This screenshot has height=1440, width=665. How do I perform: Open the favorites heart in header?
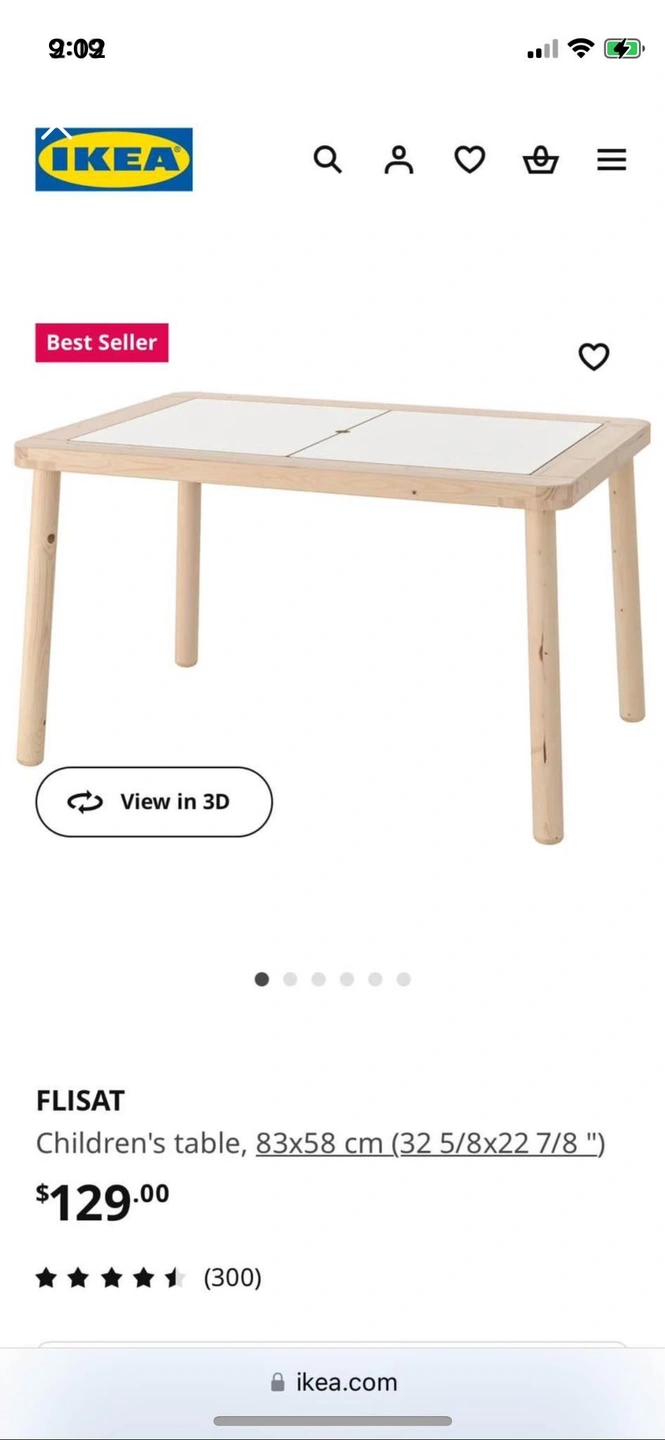(x=470, y=159)
